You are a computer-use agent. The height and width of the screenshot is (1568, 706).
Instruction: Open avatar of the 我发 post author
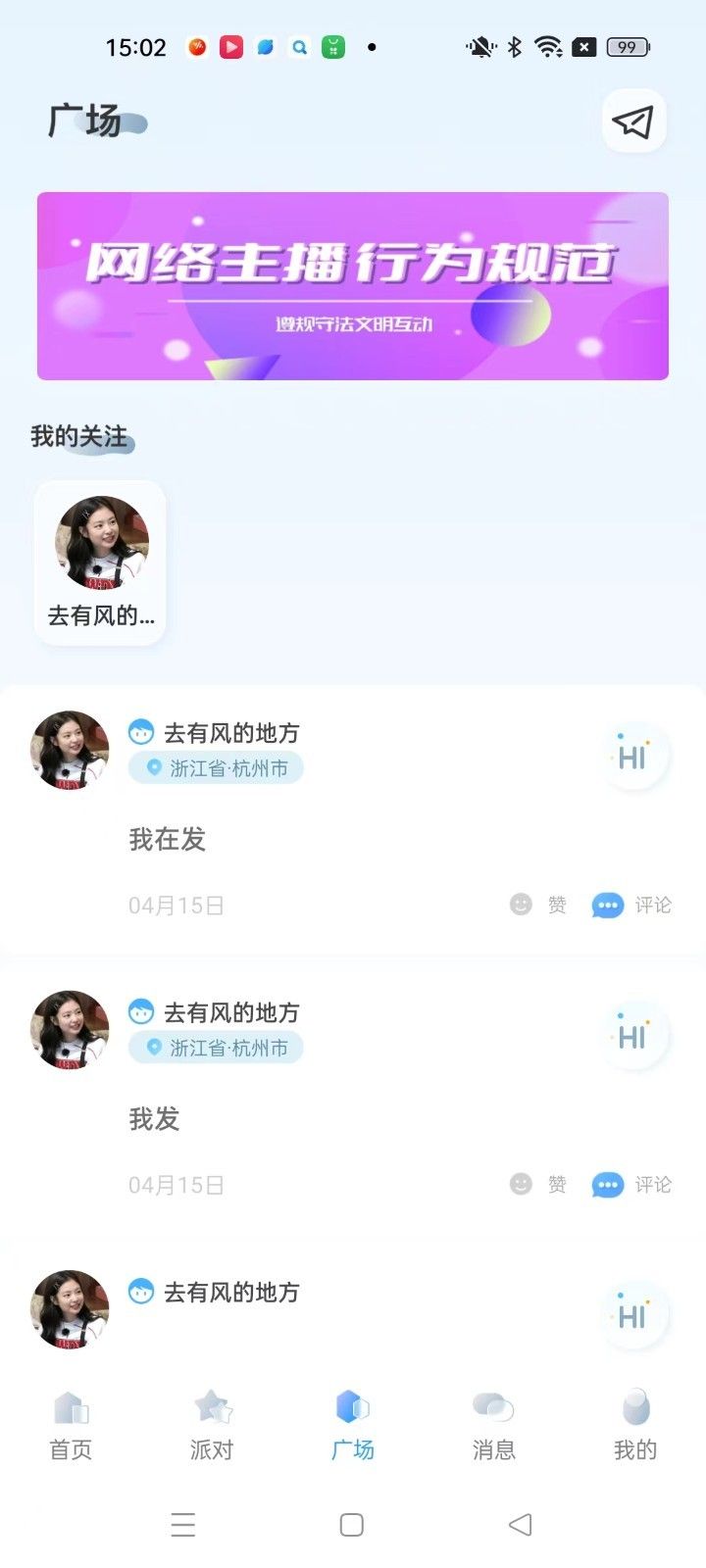(x=70, y=1030)
